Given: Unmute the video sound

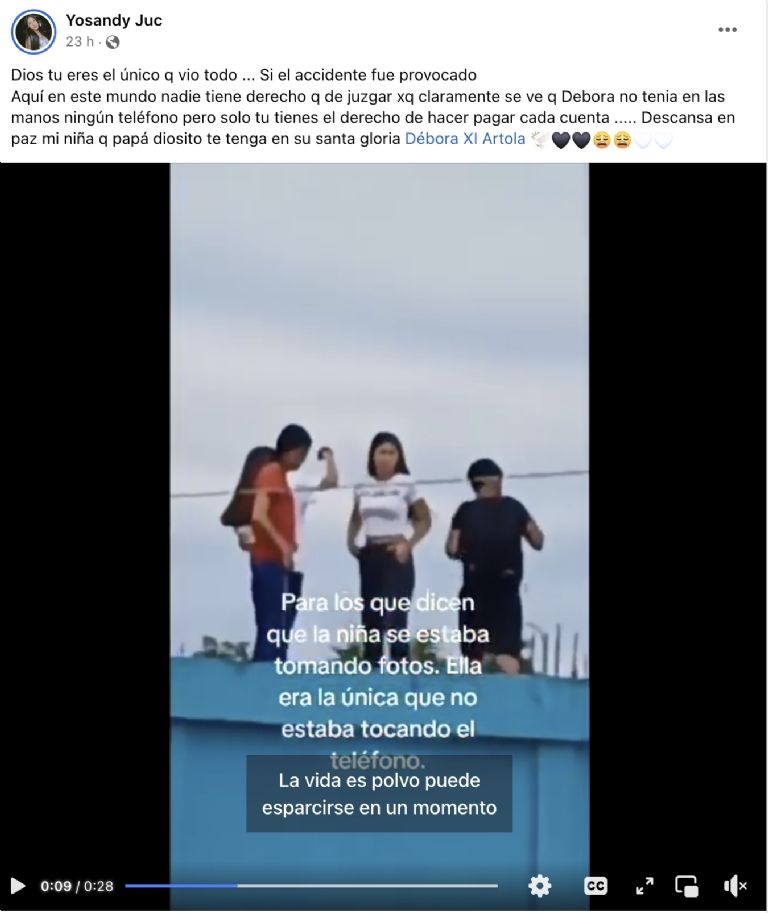Looking at the screenshot, I should point(736,886).
